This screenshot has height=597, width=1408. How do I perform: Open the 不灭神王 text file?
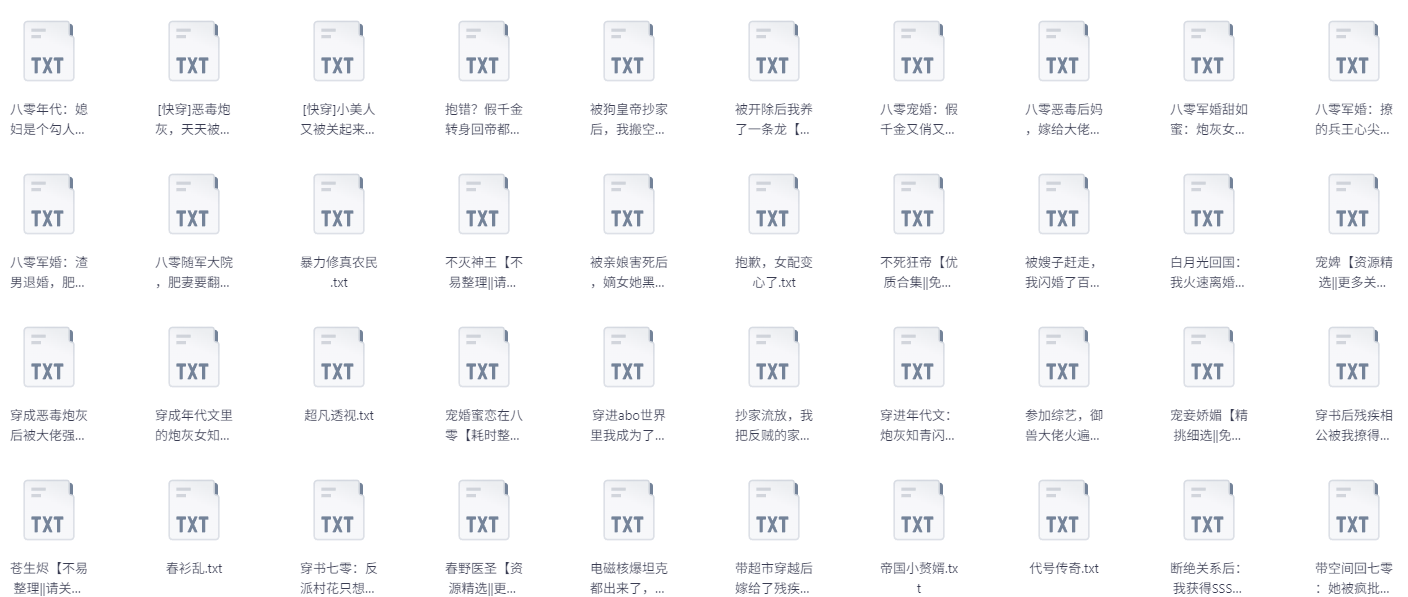pyautogui.click(x=483, y=204)
